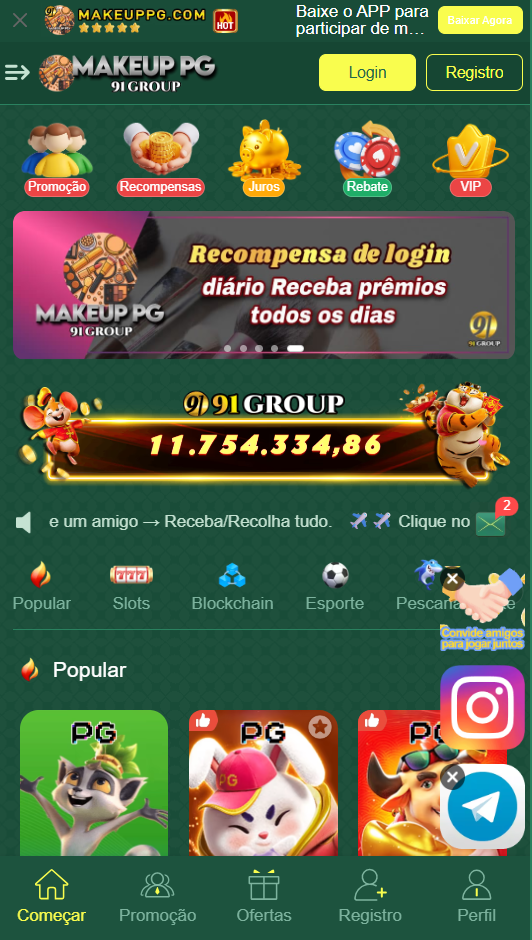532x940 pixels.
Task: Open the VIP shortcut
Action: point(471,159)
